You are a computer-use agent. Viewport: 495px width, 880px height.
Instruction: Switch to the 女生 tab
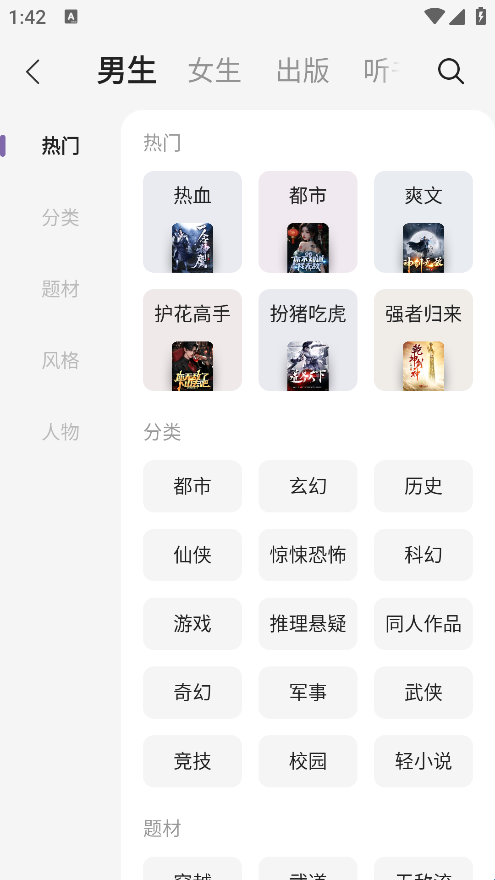(214, 71)
